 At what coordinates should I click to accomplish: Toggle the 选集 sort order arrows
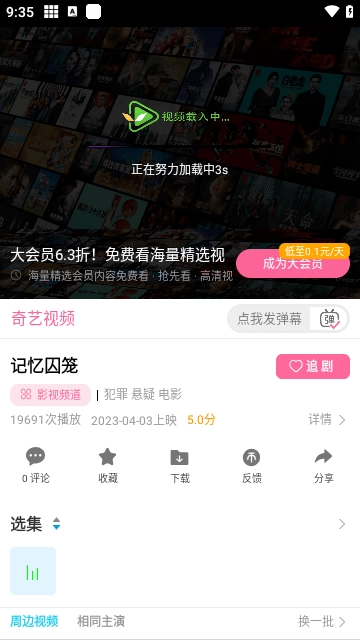click(x=56, y=524)
